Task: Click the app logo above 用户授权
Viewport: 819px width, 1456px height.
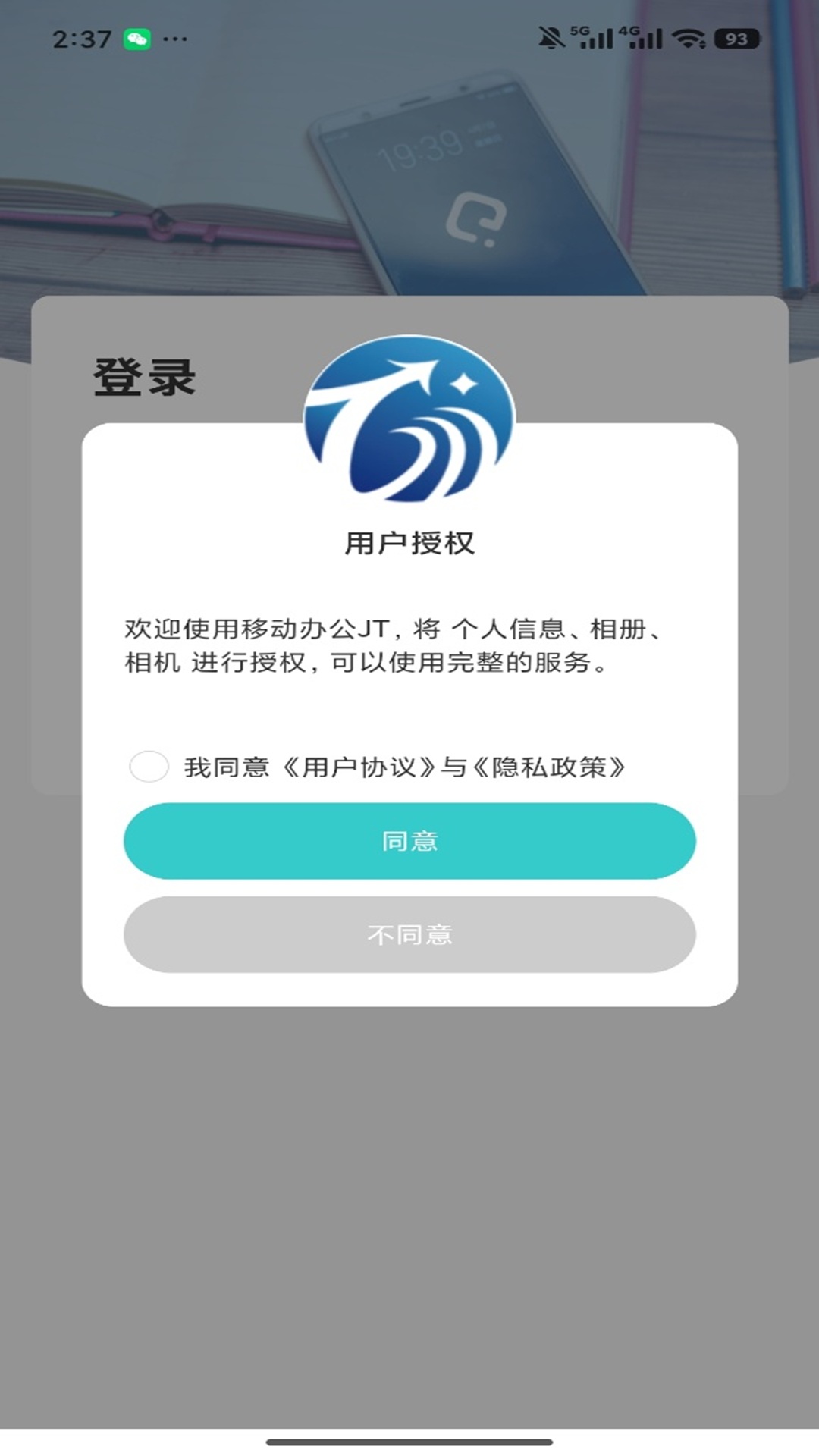Action: pos(409,421)
